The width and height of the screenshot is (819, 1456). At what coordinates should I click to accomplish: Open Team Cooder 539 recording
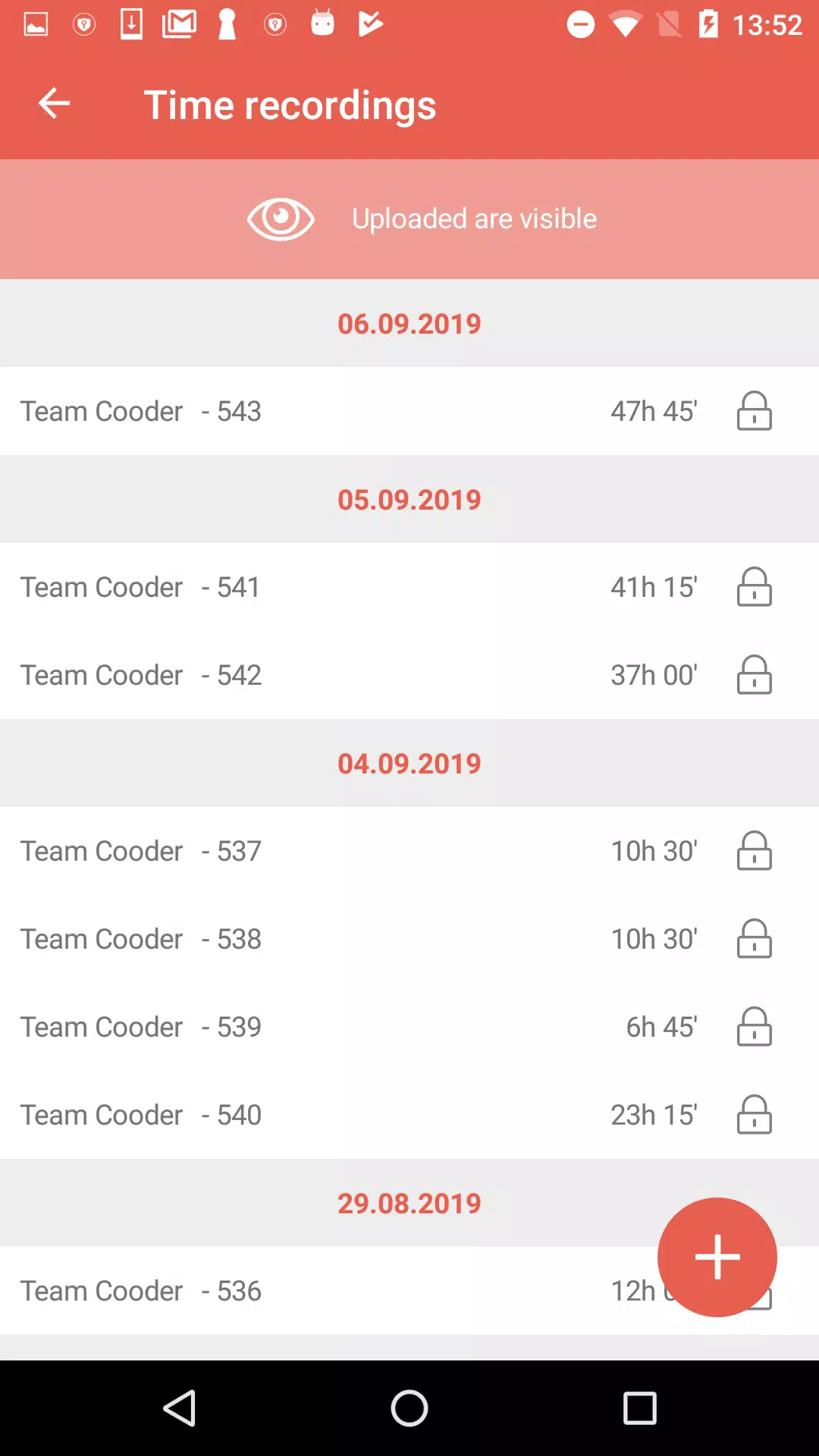pyautogui.click(x=409, y=1027)
